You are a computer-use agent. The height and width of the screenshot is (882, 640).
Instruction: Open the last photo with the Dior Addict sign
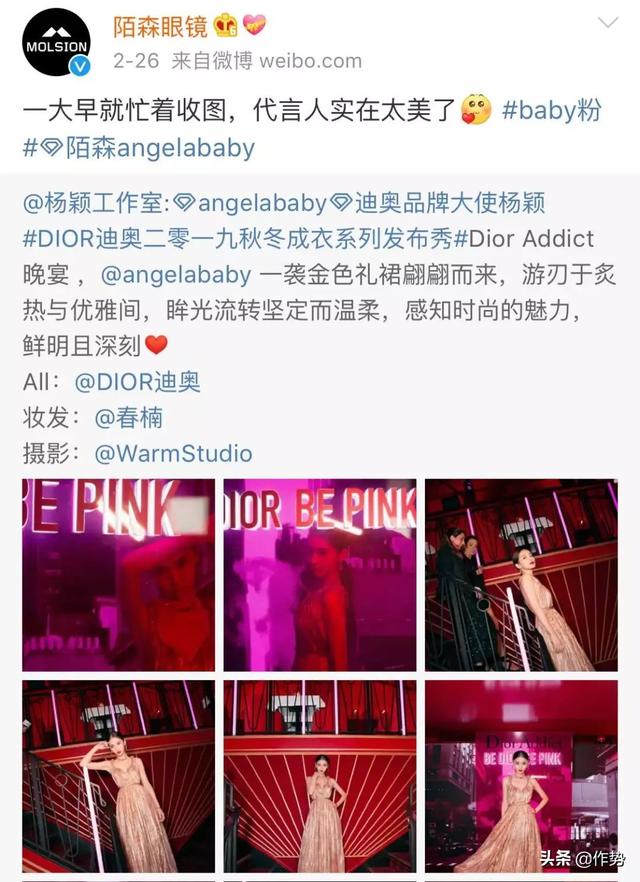[x=521, y=776]
